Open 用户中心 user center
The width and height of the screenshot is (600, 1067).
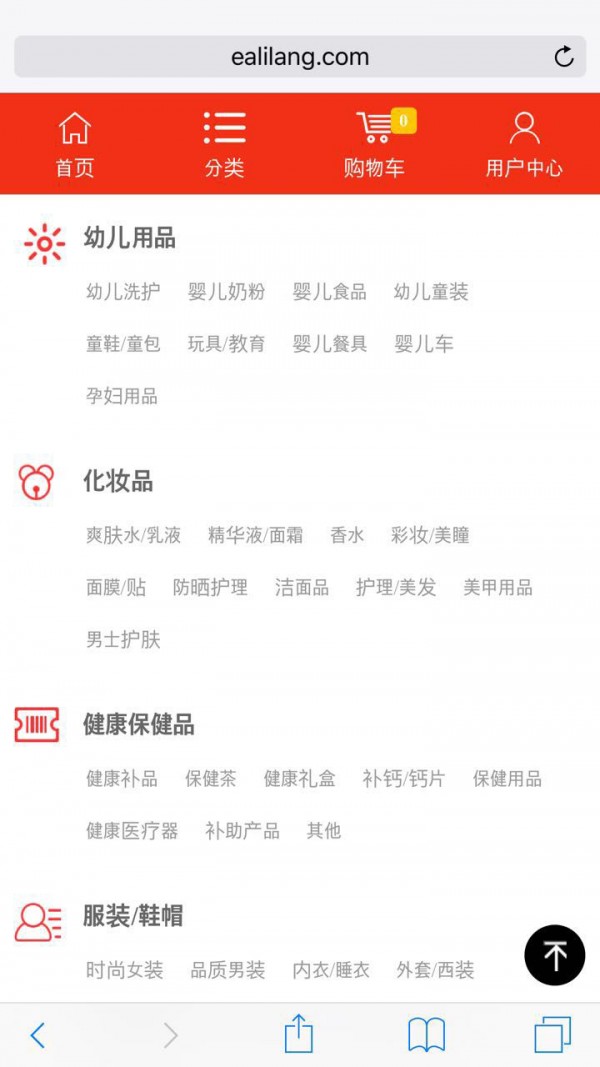point(524,144)
